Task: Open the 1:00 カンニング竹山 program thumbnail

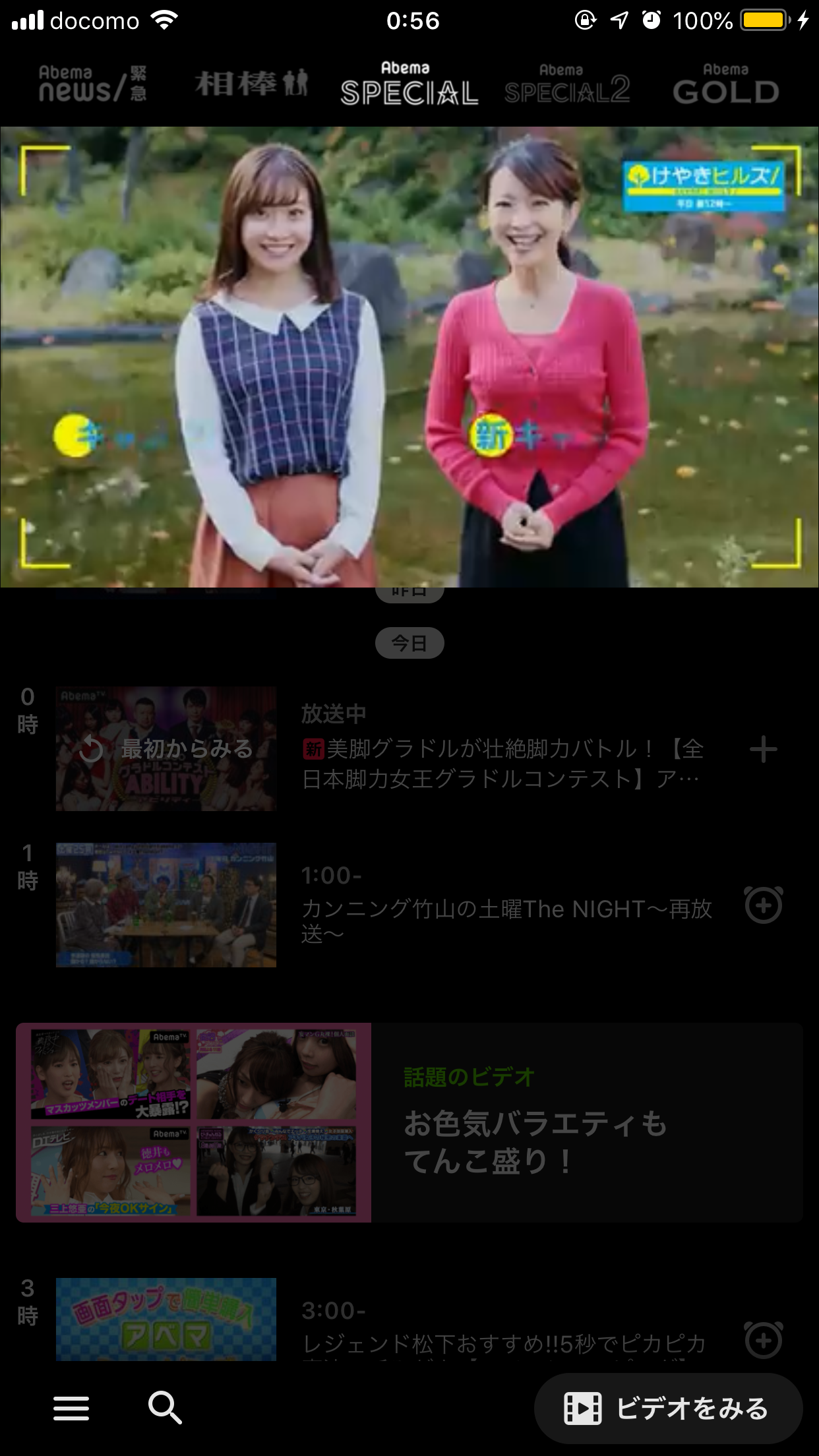Action: [x=166, y=905]
